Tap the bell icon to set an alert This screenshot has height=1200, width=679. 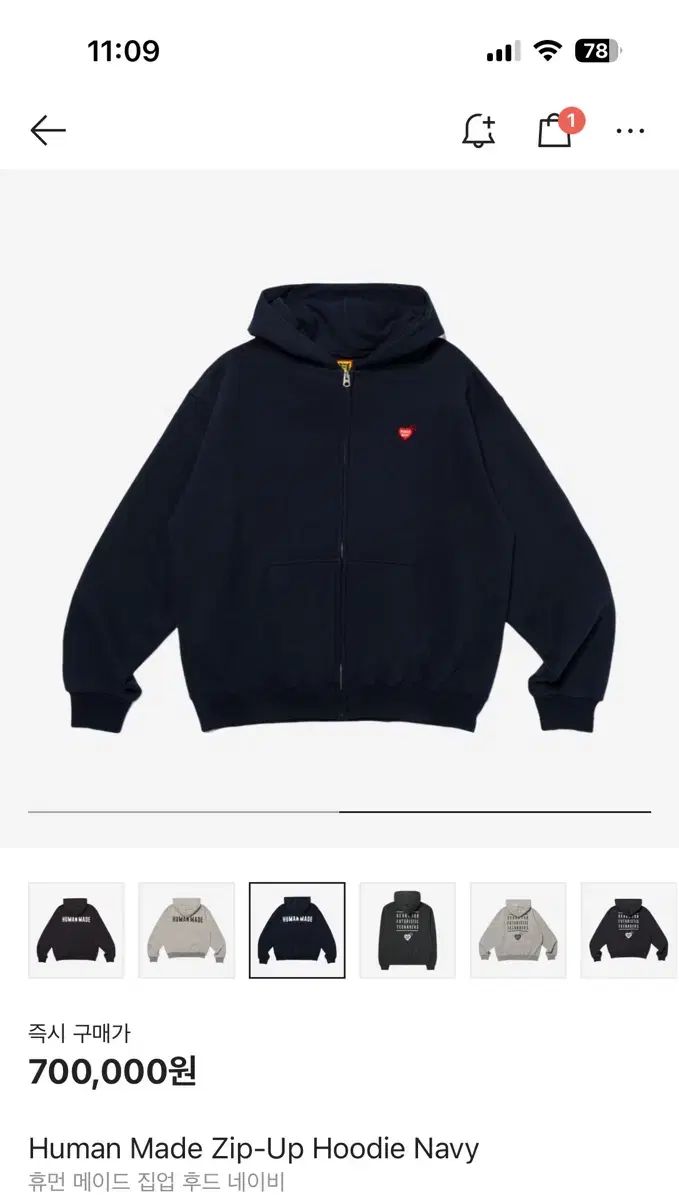pyautogui.click(x=478, y=130)
